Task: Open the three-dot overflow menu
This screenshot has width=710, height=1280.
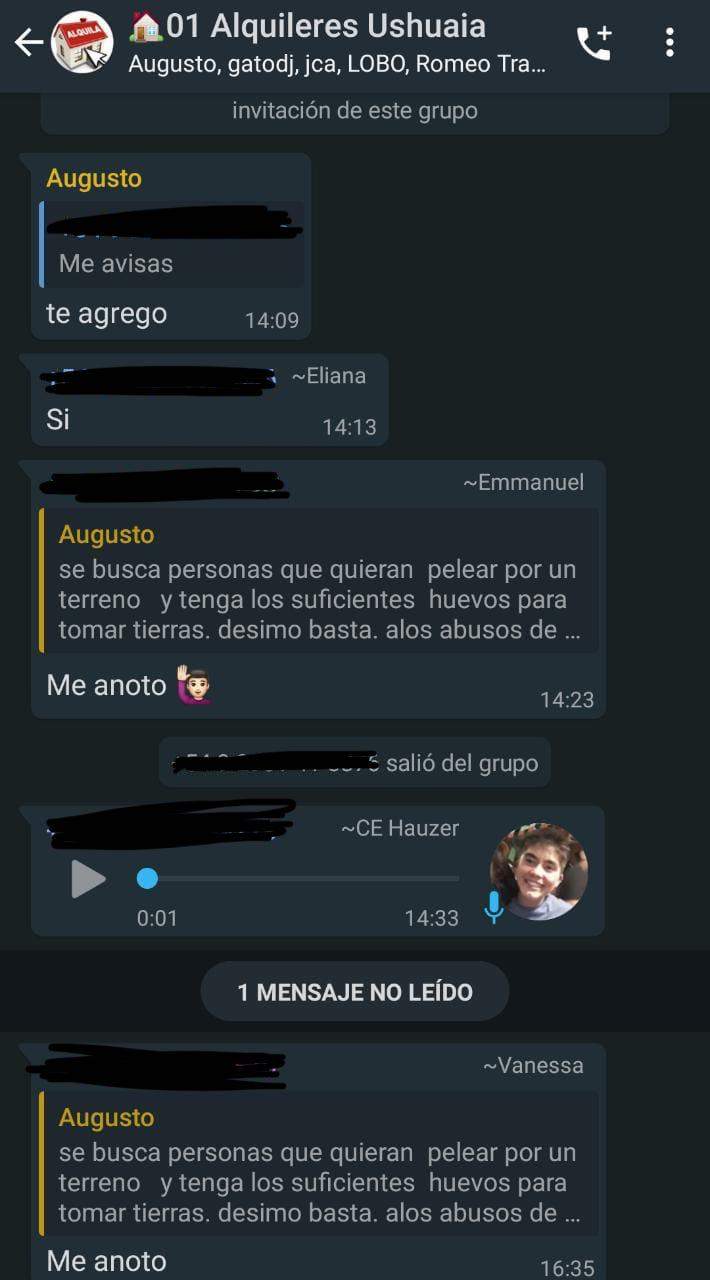Action: pos(669,43)
